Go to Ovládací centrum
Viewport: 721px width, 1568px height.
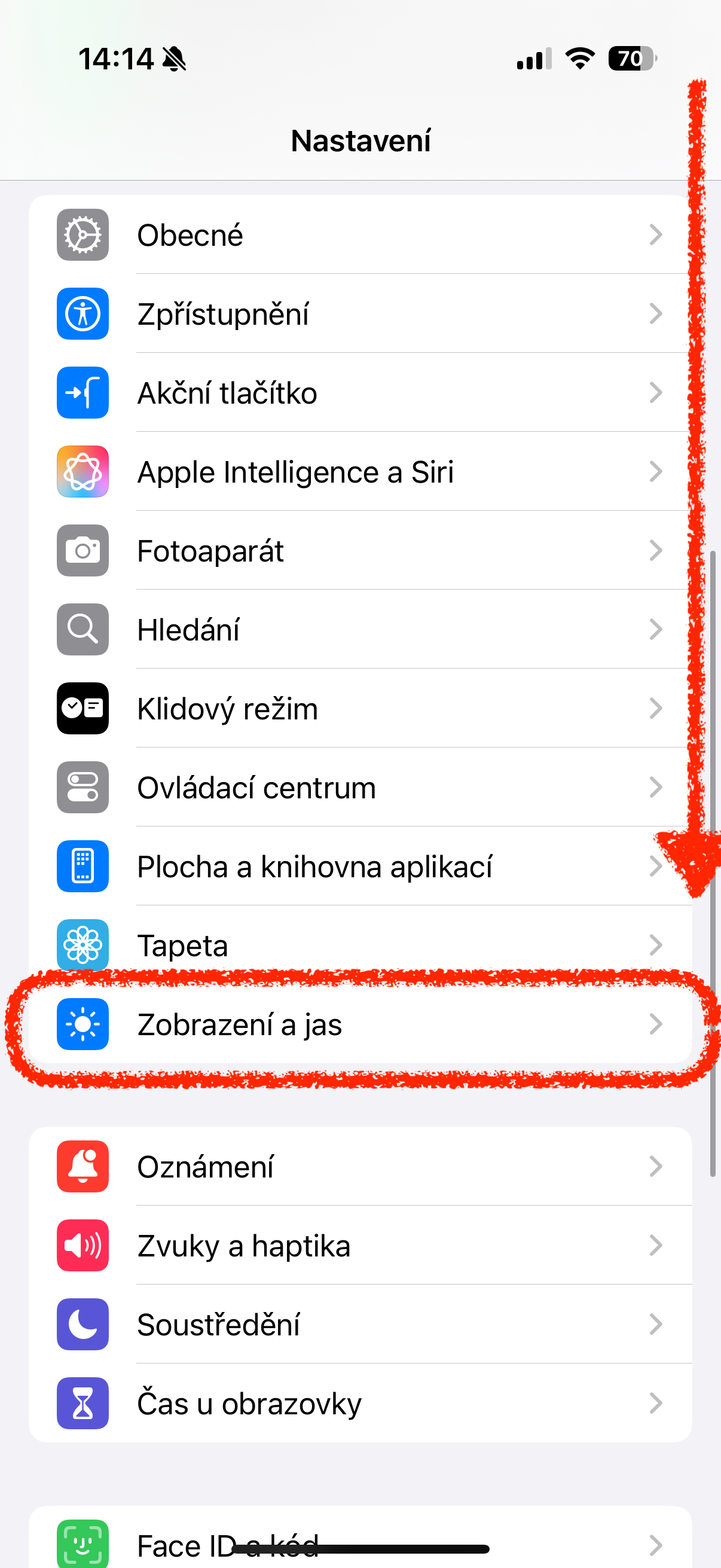coord(359,788)
